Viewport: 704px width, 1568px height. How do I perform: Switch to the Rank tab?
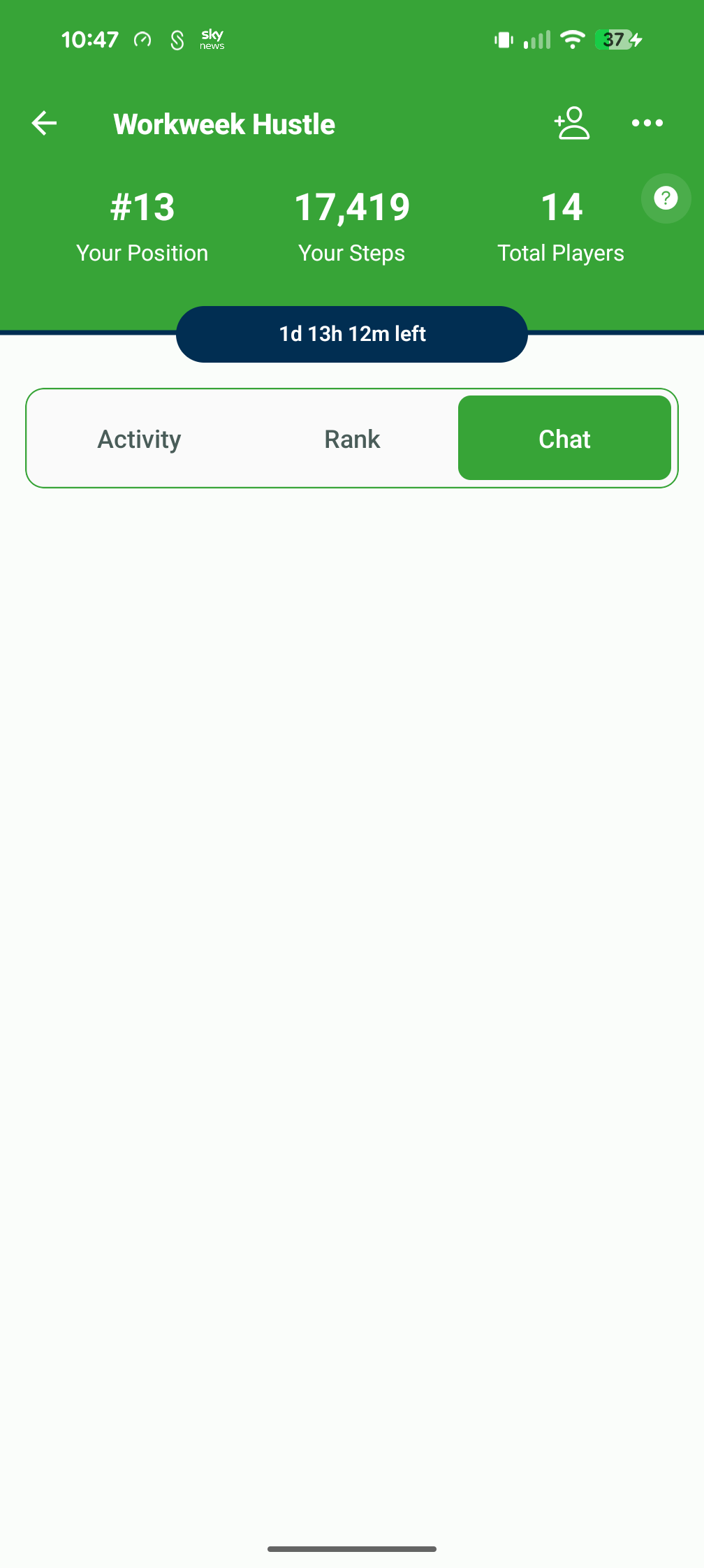[x=352, y=439]
